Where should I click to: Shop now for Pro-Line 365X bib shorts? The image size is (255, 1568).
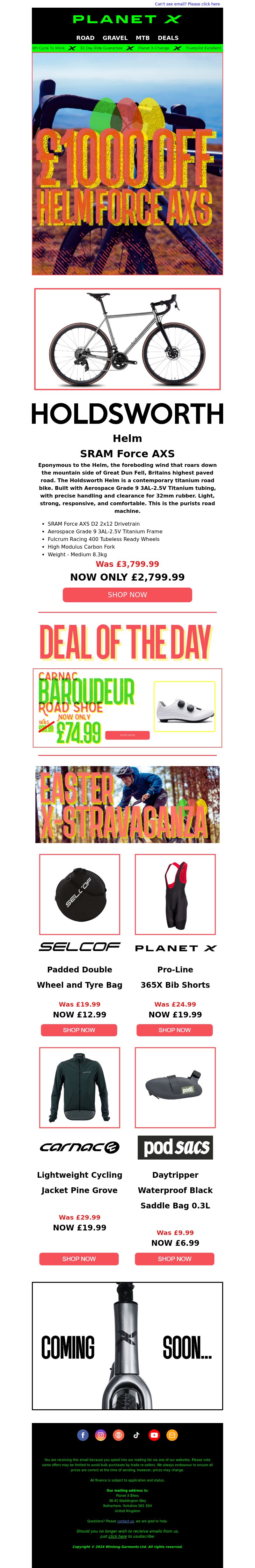pos(174,1030)
